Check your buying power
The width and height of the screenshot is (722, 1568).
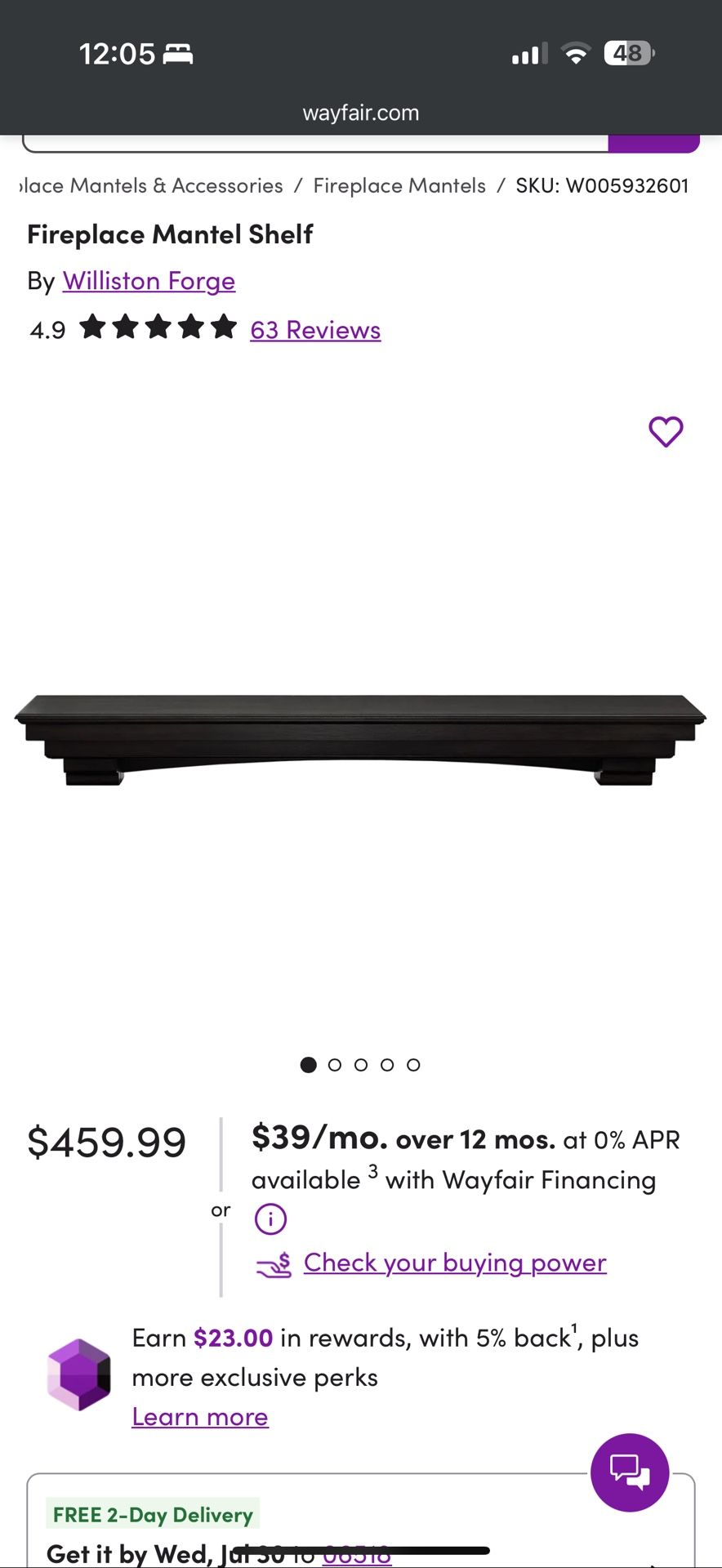(x=454, y=1263)
